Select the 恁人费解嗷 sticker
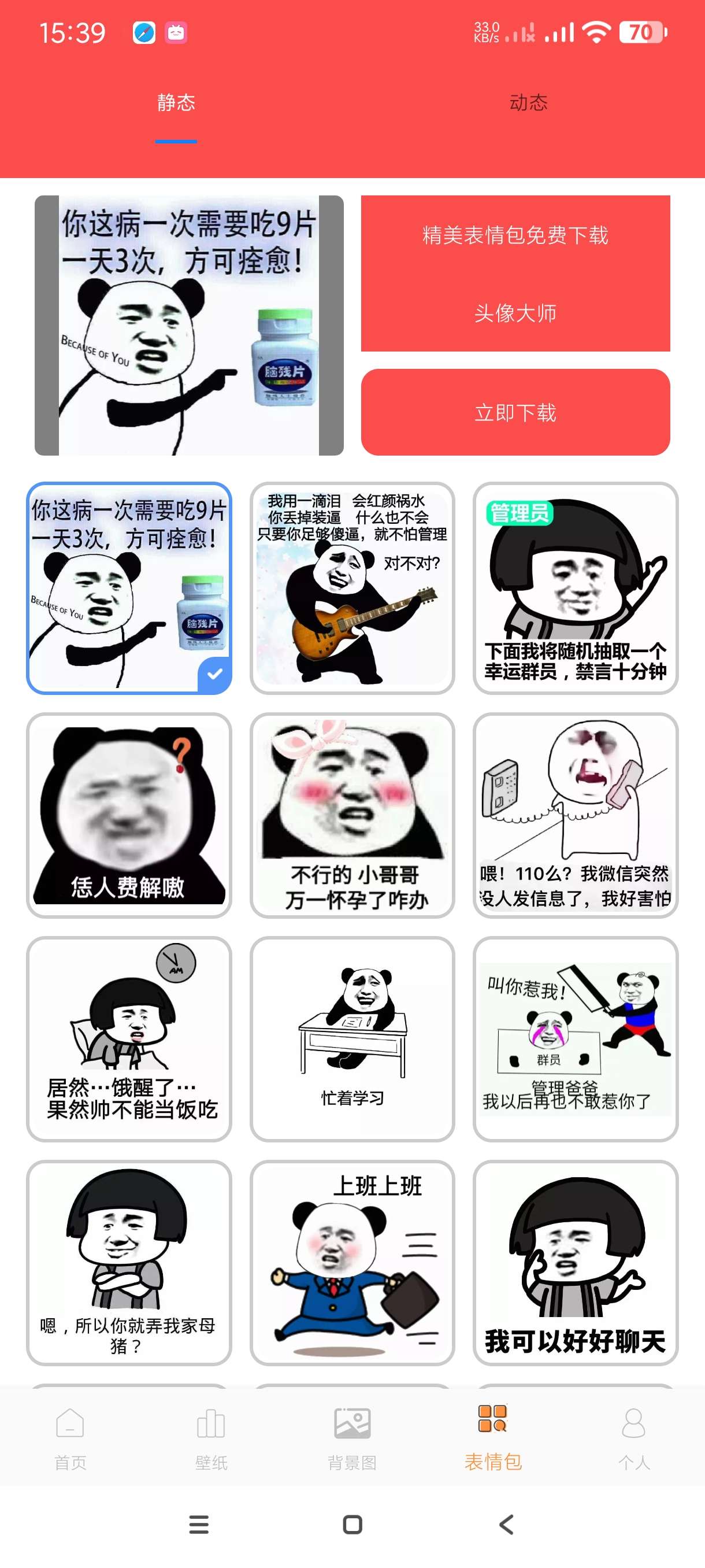 pyautogui.click(x=129, y=815)
